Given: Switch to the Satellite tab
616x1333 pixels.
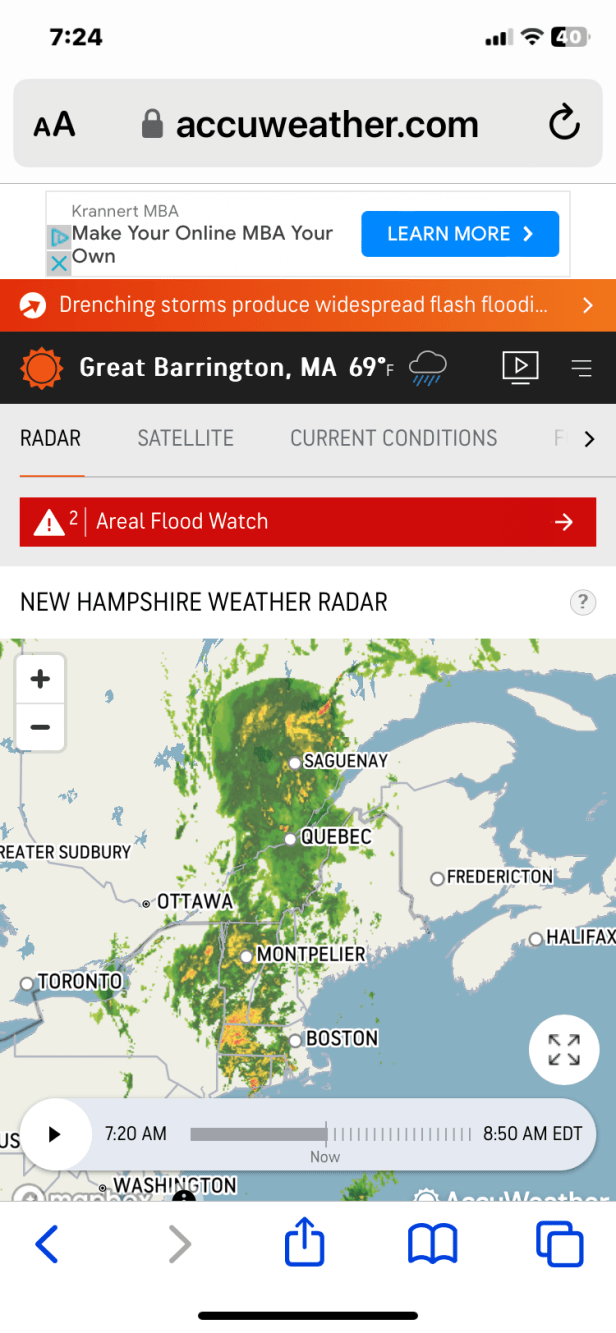Looking at the screenshot, I should (x=185, y=438).
